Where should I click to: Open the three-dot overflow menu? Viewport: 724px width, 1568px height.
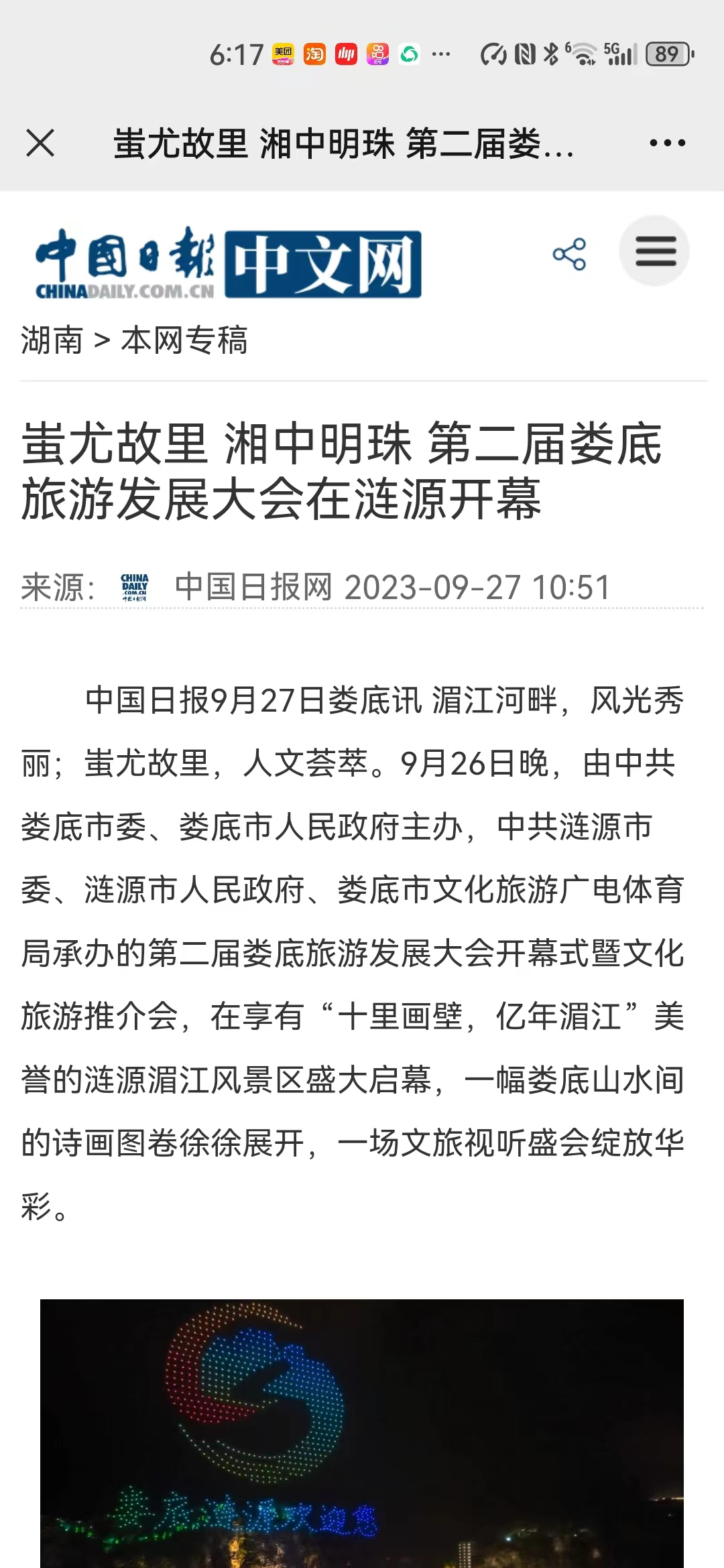667,143
